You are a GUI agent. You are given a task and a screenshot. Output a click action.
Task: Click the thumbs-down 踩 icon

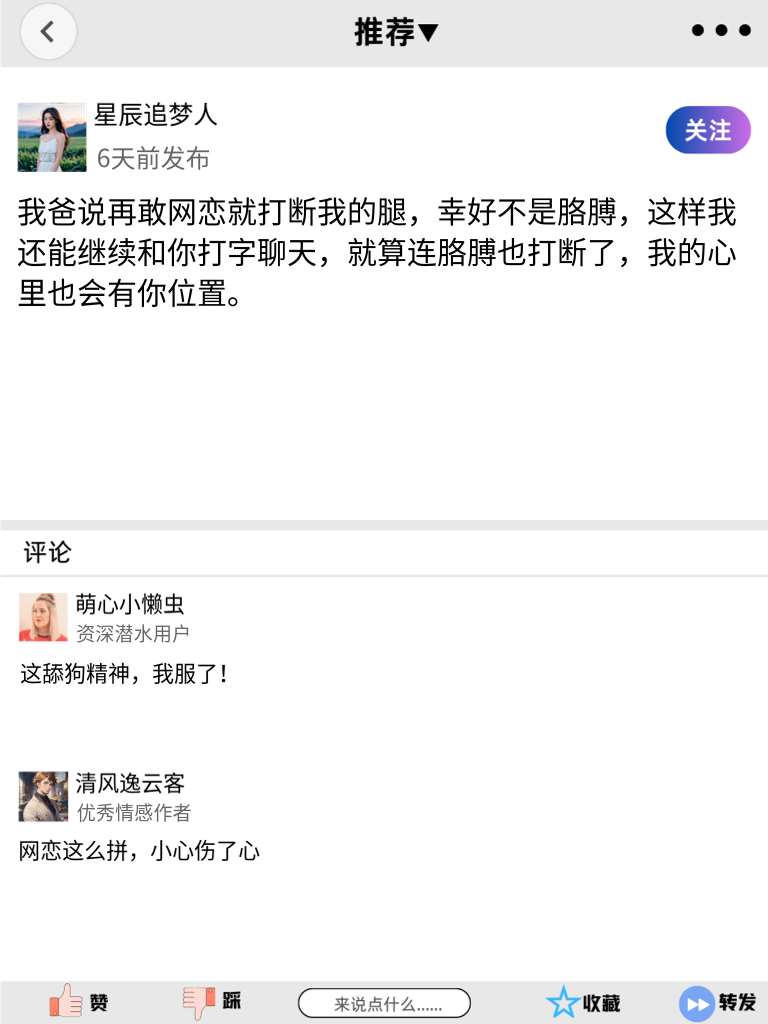198,1001
